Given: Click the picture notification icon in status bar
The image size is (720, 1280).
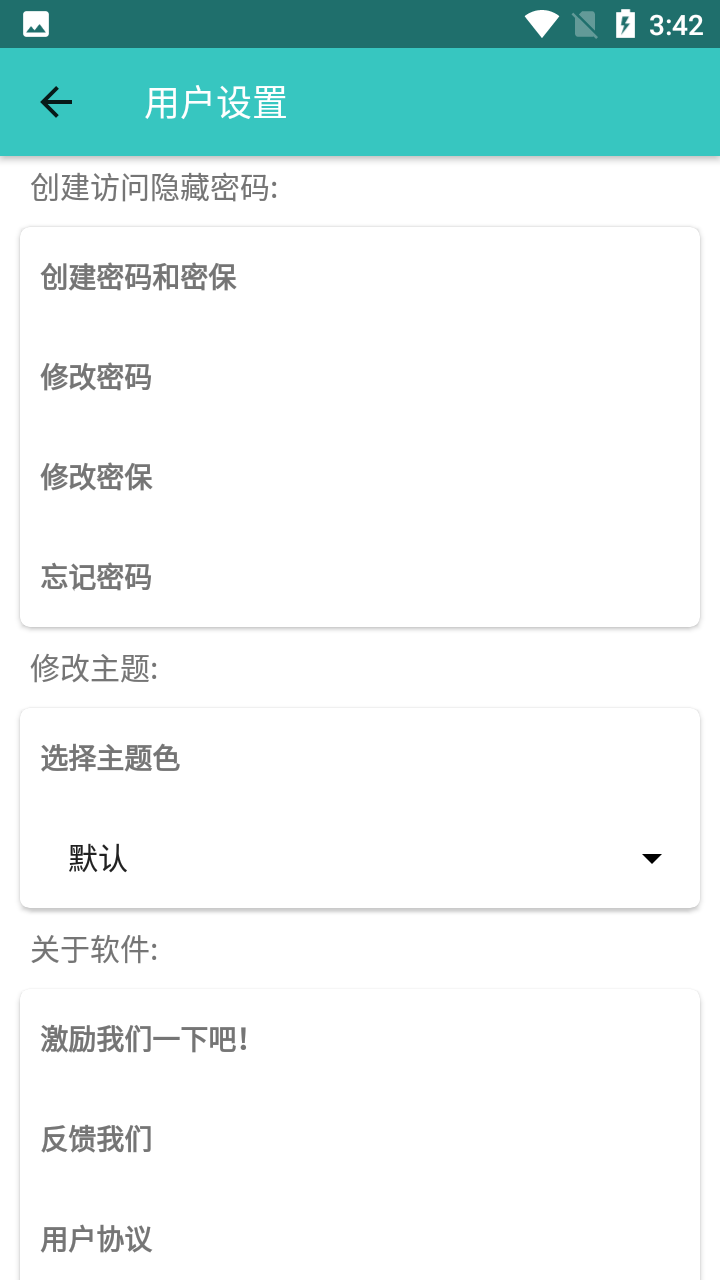Looking at the screenshot, I should coord(35,22).
